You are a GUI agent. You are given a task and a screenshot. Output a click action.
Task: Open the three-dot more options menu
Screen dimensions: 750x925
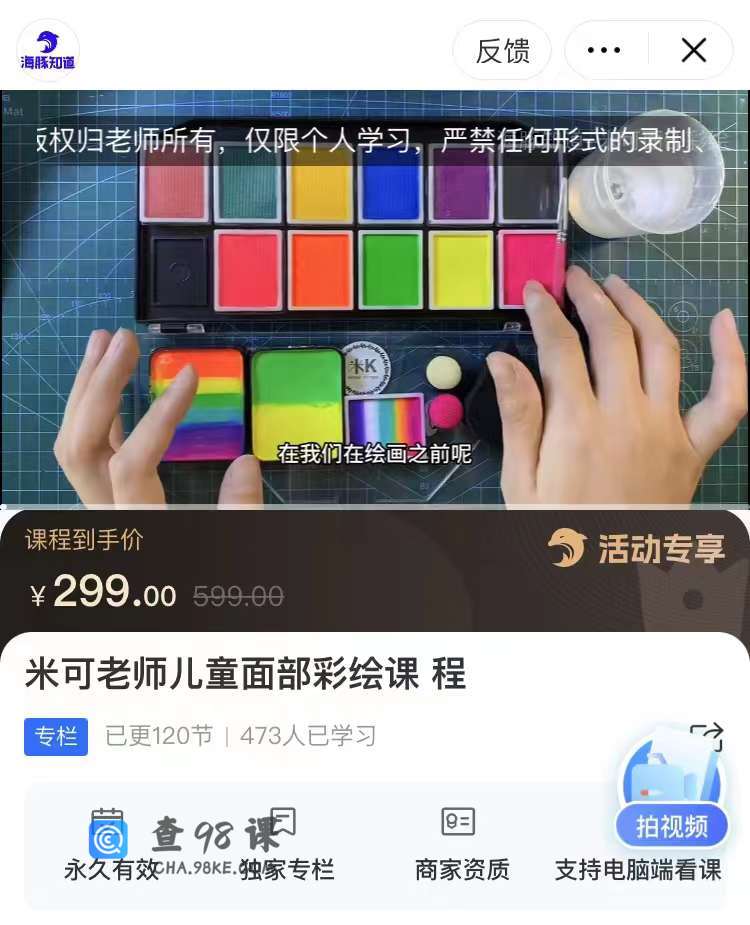[x=604, y=51]
